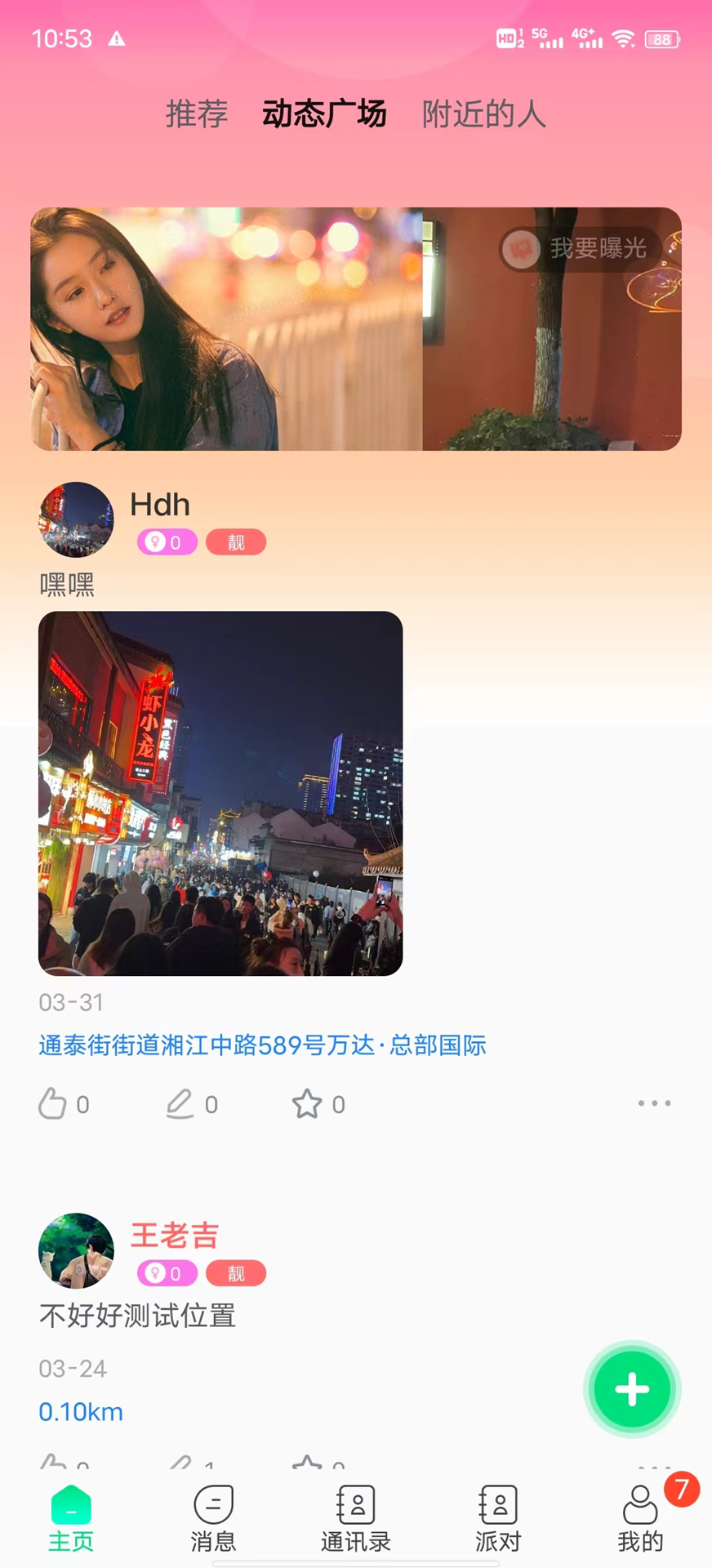The width and height of the screenshot is (712, 1568).
Task: Go to the 主页 tab
Action: (71, 1520)
